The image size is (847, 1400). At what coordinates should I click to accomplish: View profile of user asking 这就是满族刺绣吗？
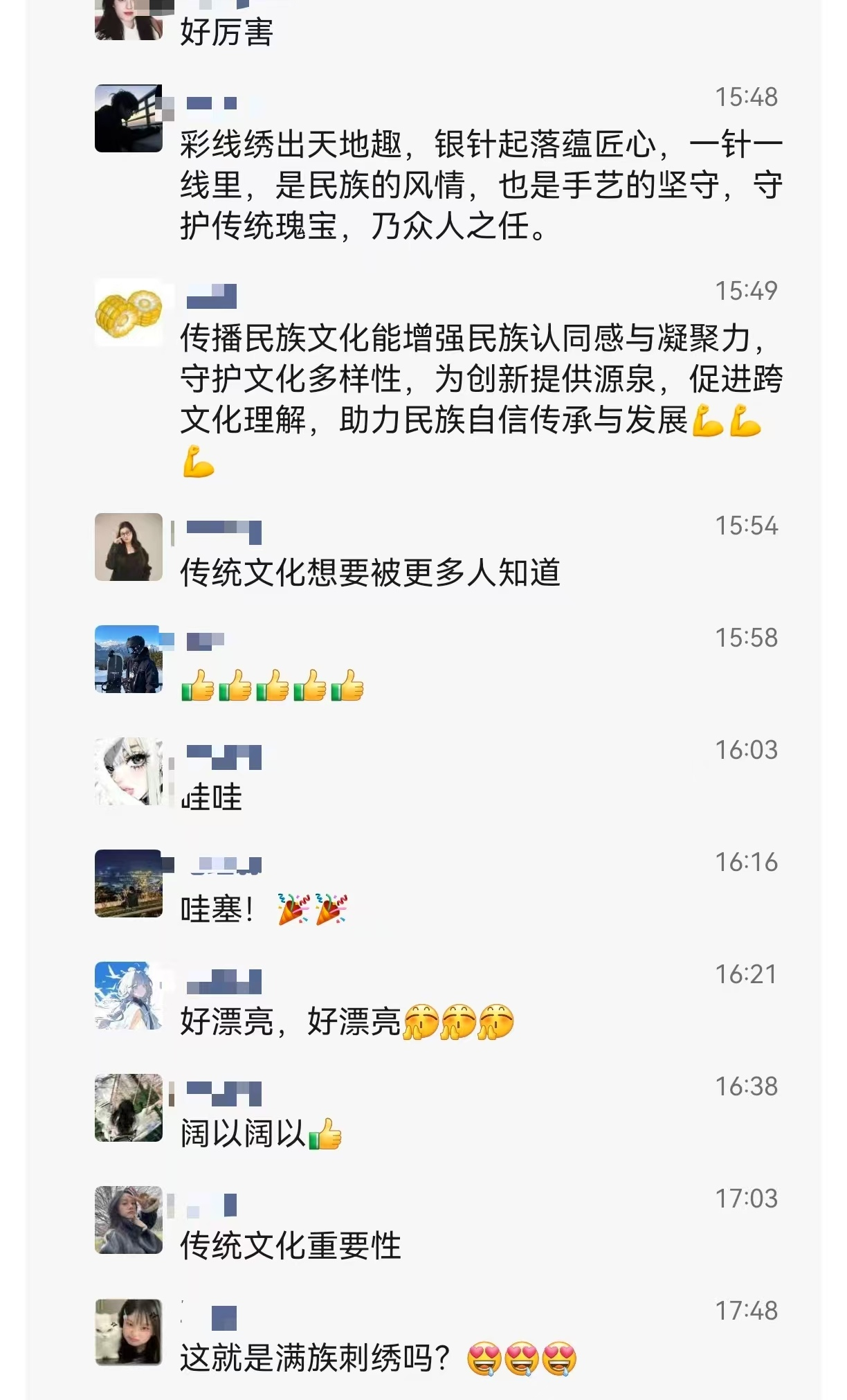[x=129, y=1332]
